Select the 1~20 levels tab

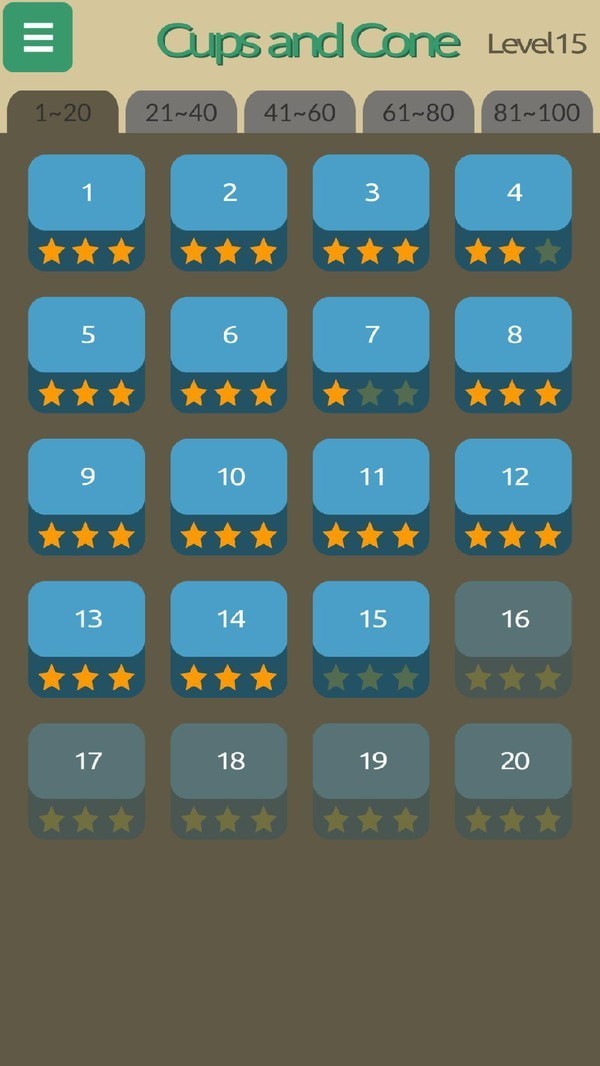click(x=63, y=113)
